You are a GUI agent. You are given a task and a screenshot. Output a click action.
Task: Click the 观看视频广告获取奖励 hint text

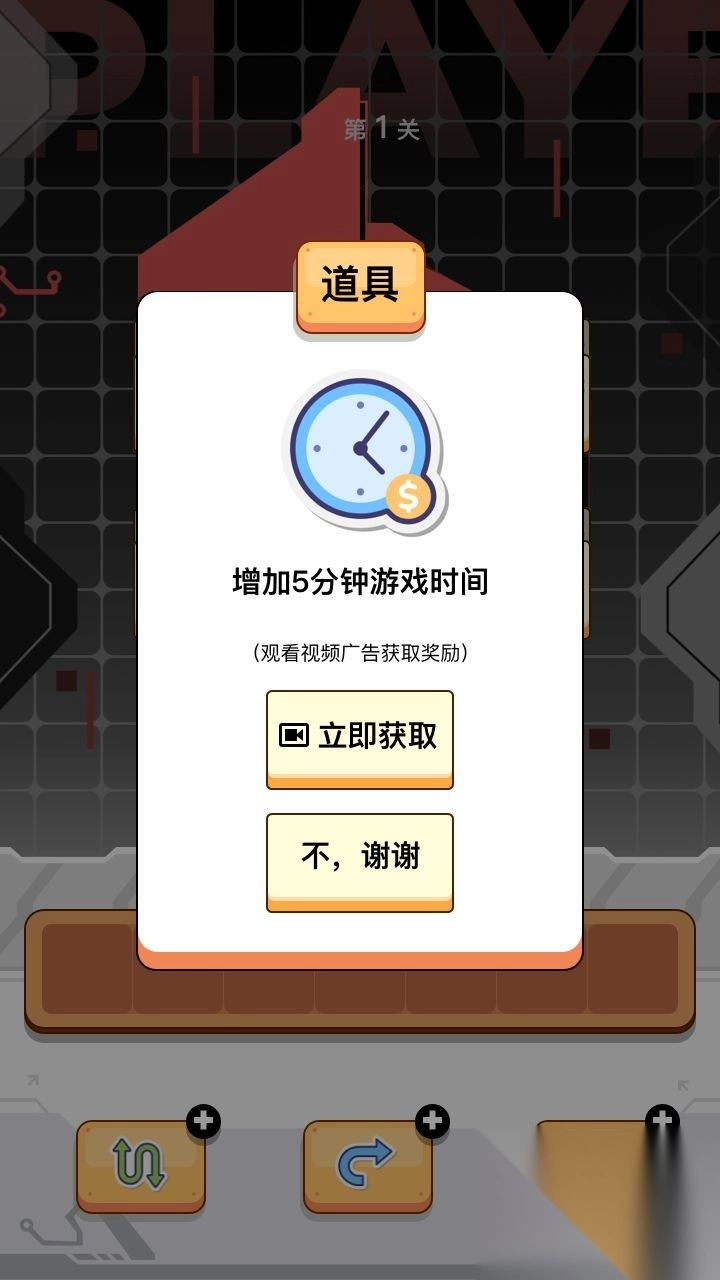click(x=360, y=652)
